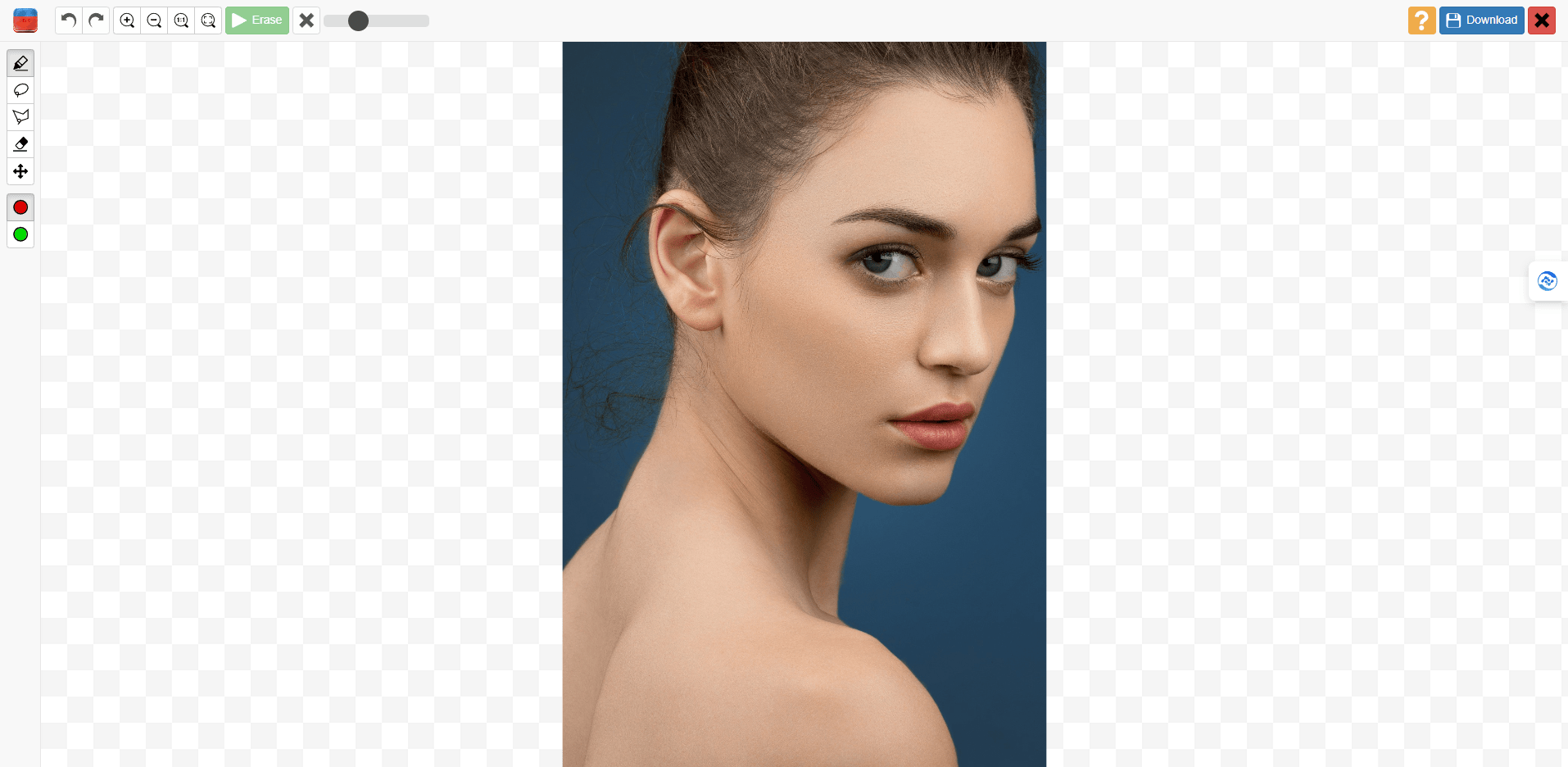1568x767 pixels.
Task: Click the green Erase button
Action: click(x=257, y=20)
